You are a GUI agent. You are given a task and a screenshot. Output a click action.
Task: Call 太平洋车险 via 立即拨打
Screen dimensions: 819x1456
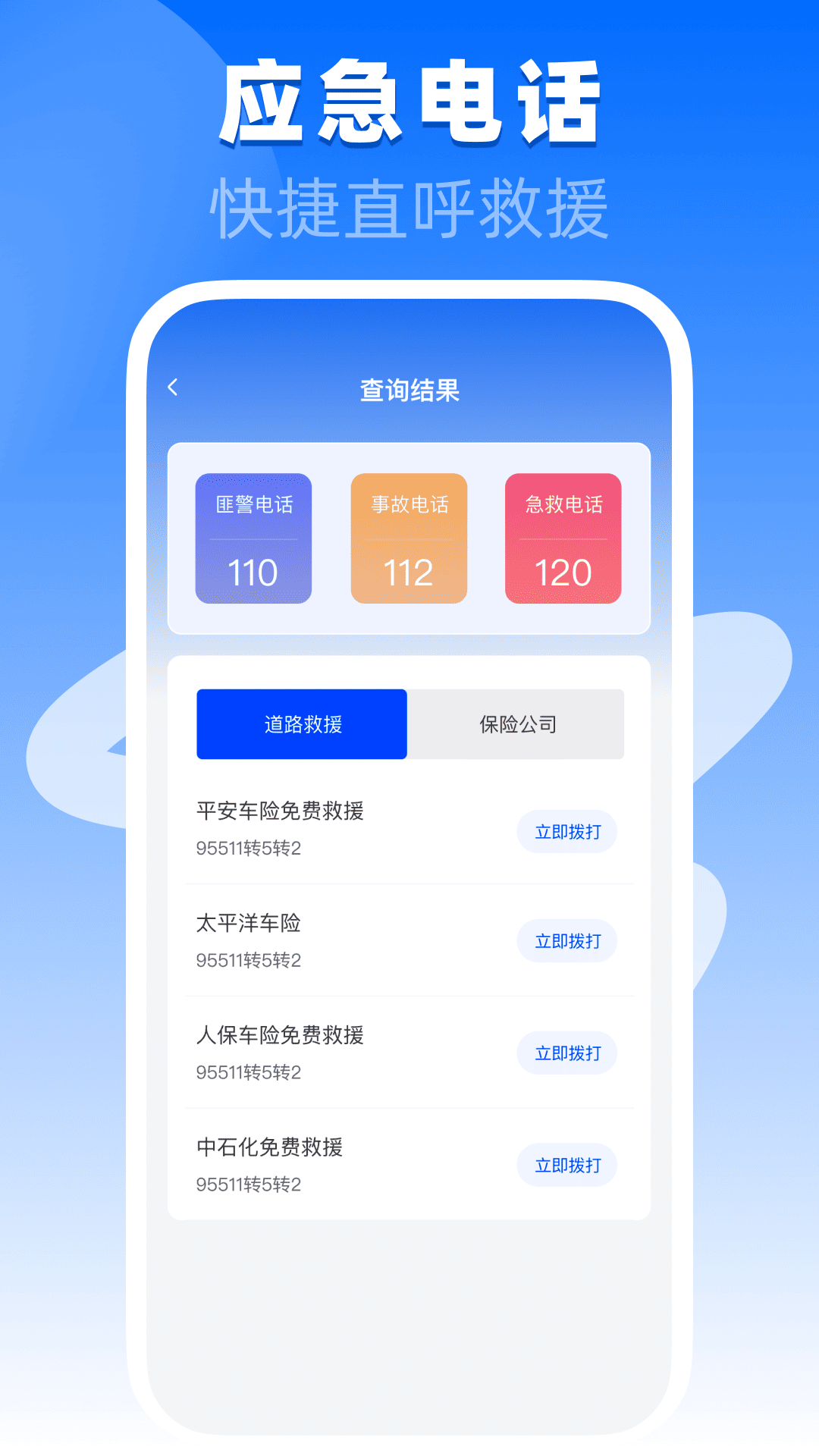(x=567, y=941)
